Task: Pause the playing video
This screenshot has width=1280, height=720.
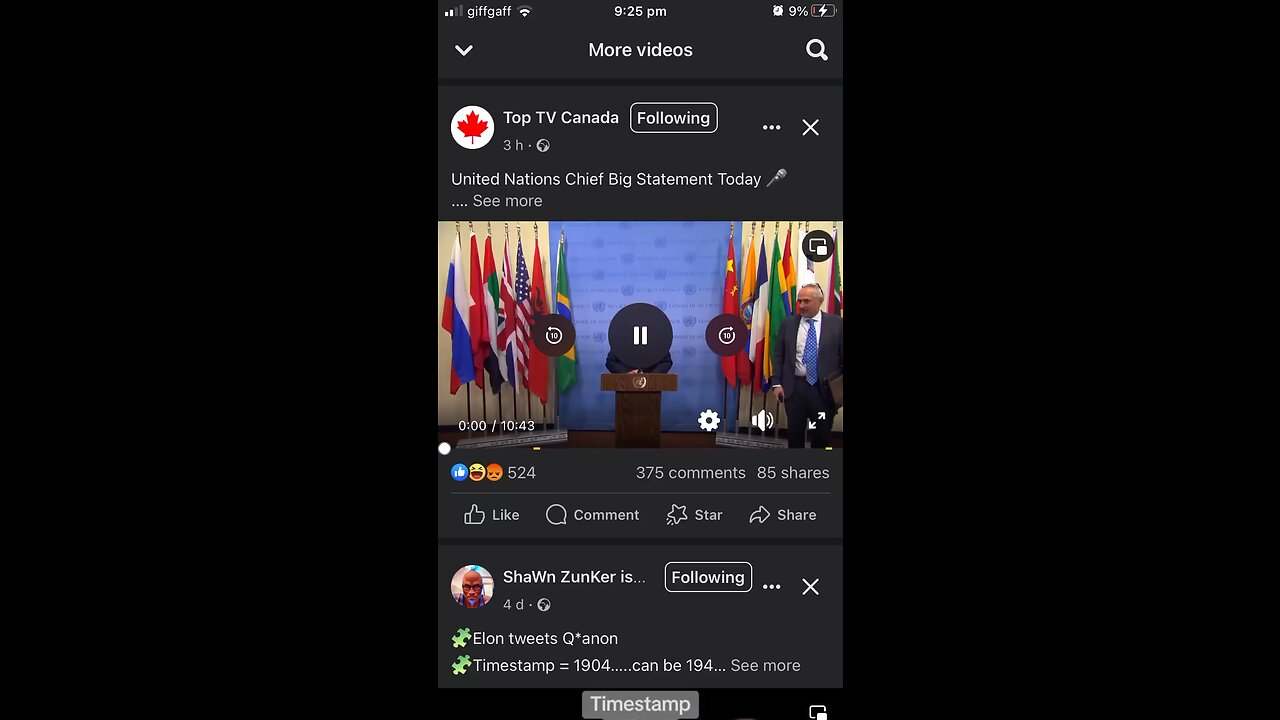Action: point(640,336)
